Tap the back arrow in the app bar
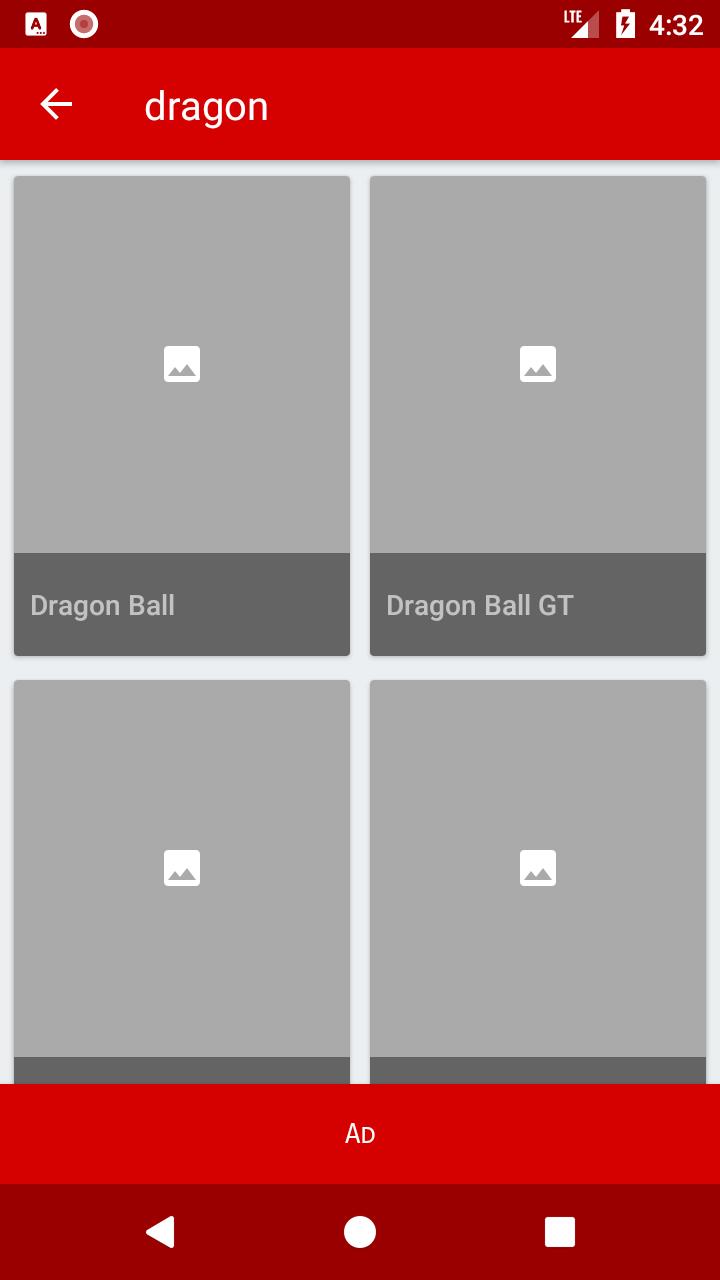The image size is (720, 1280). coord(56,104)
